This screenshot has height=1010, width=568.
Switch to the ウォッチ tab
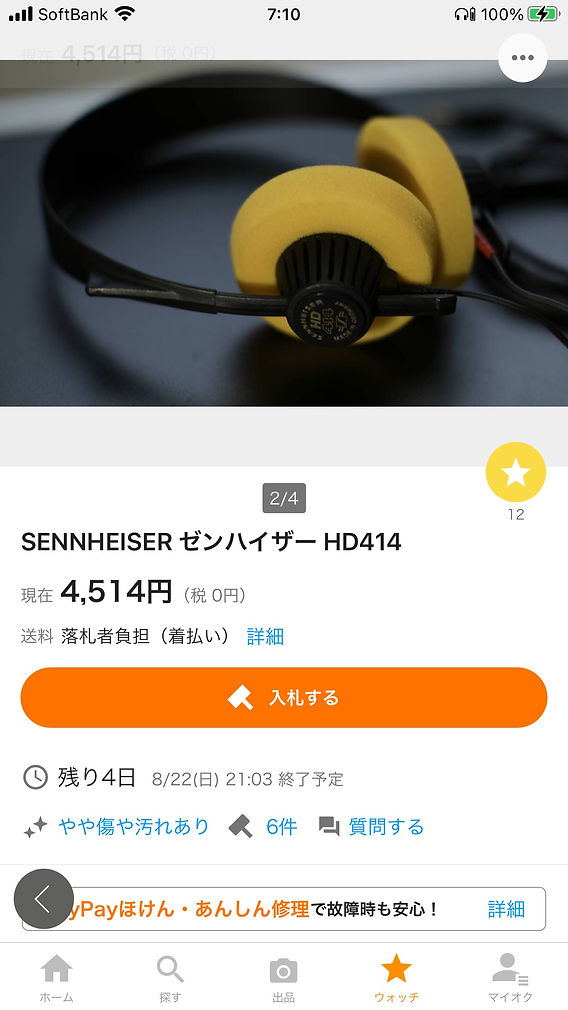396,978
